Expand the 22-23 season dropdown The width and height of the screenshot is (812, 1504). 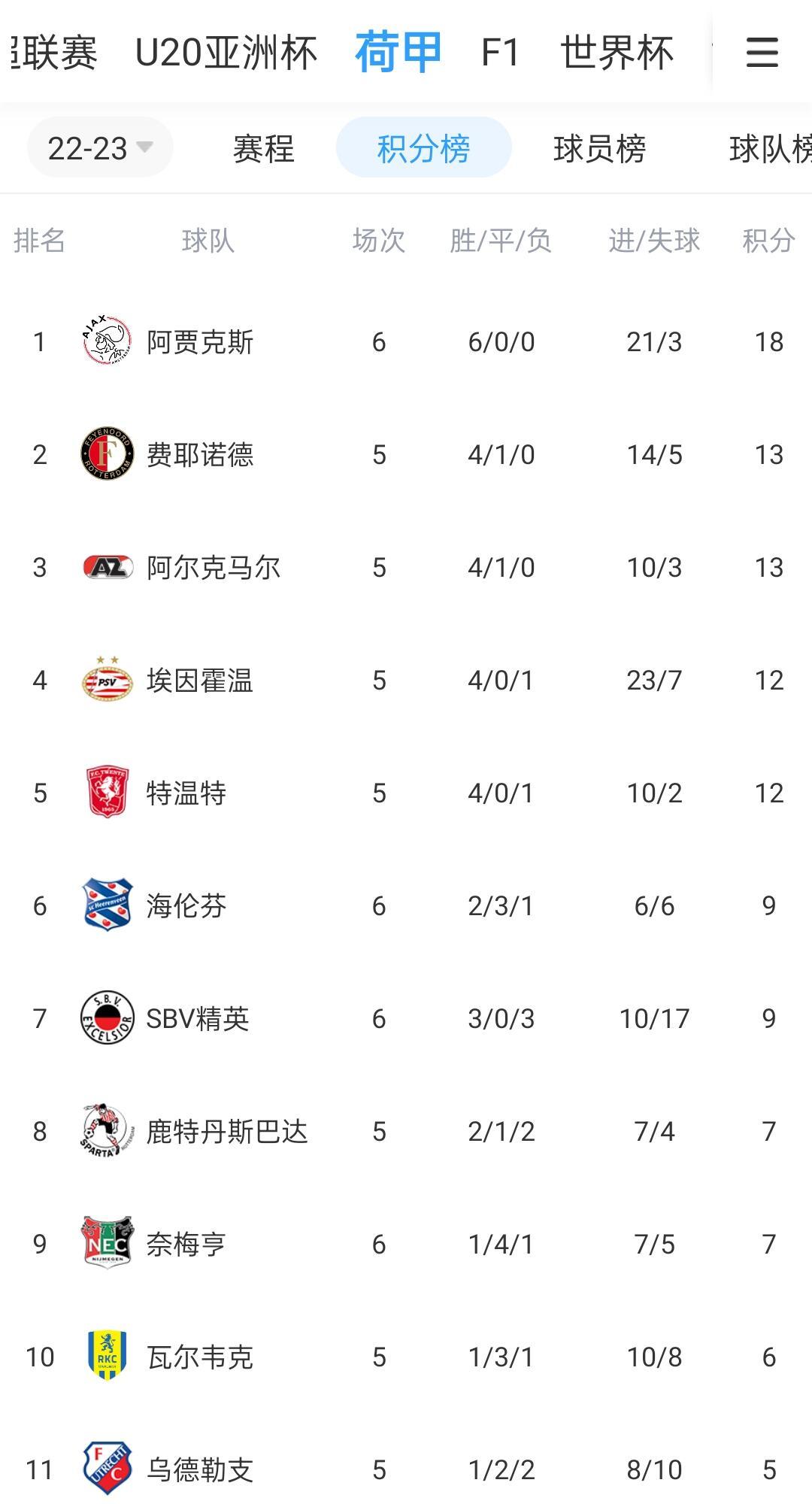(100, 148)
